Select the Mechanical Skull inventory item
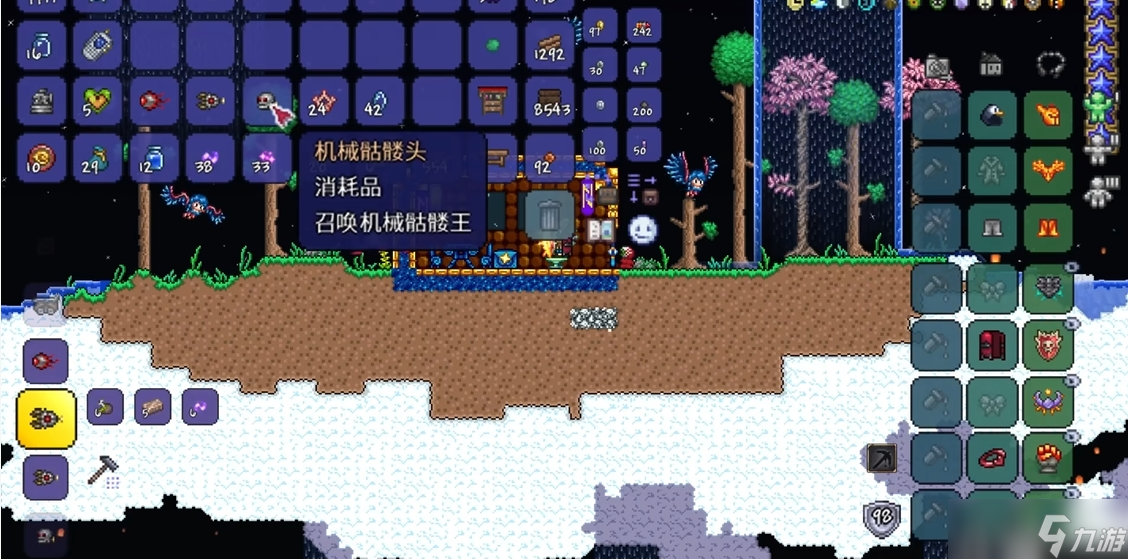Image resolution: width=1128 pixels, height=559 pixels. tap(266, 102)
